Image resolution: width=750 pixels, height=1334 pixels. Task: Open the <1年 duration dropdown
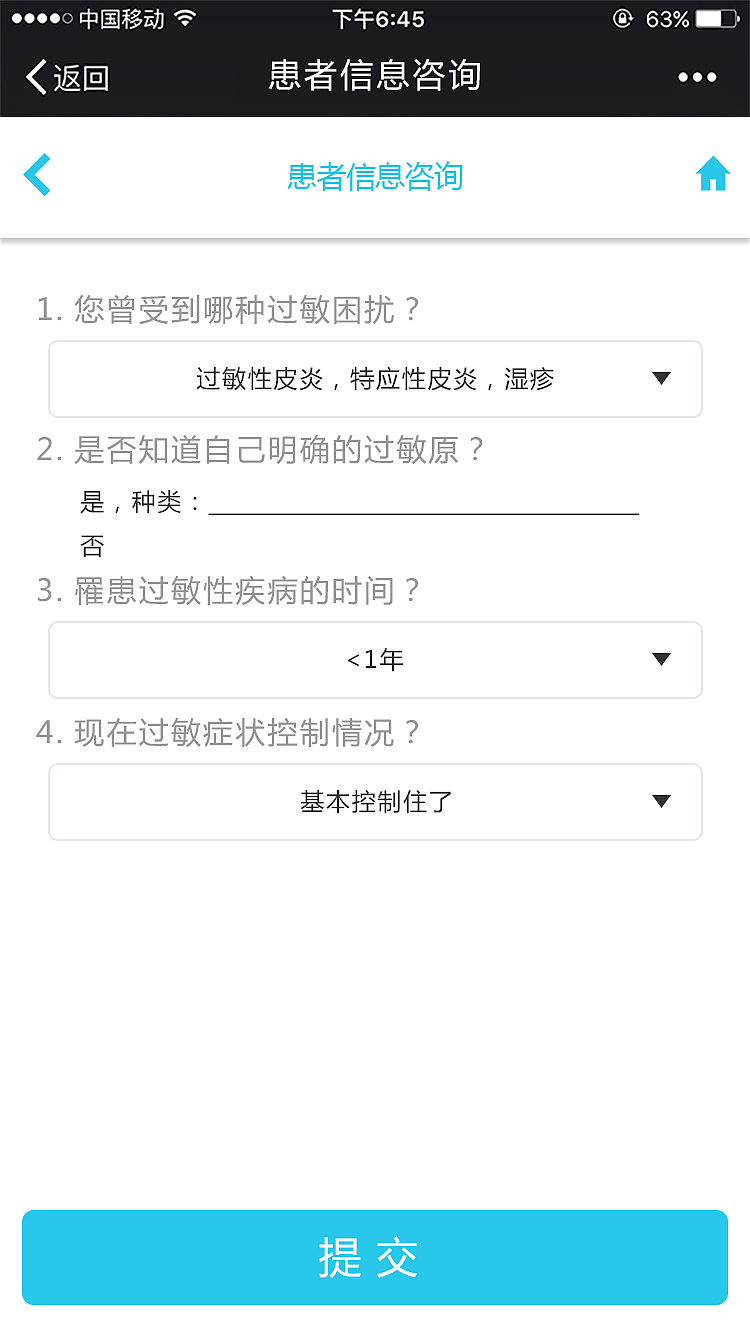tap(375, 660)
